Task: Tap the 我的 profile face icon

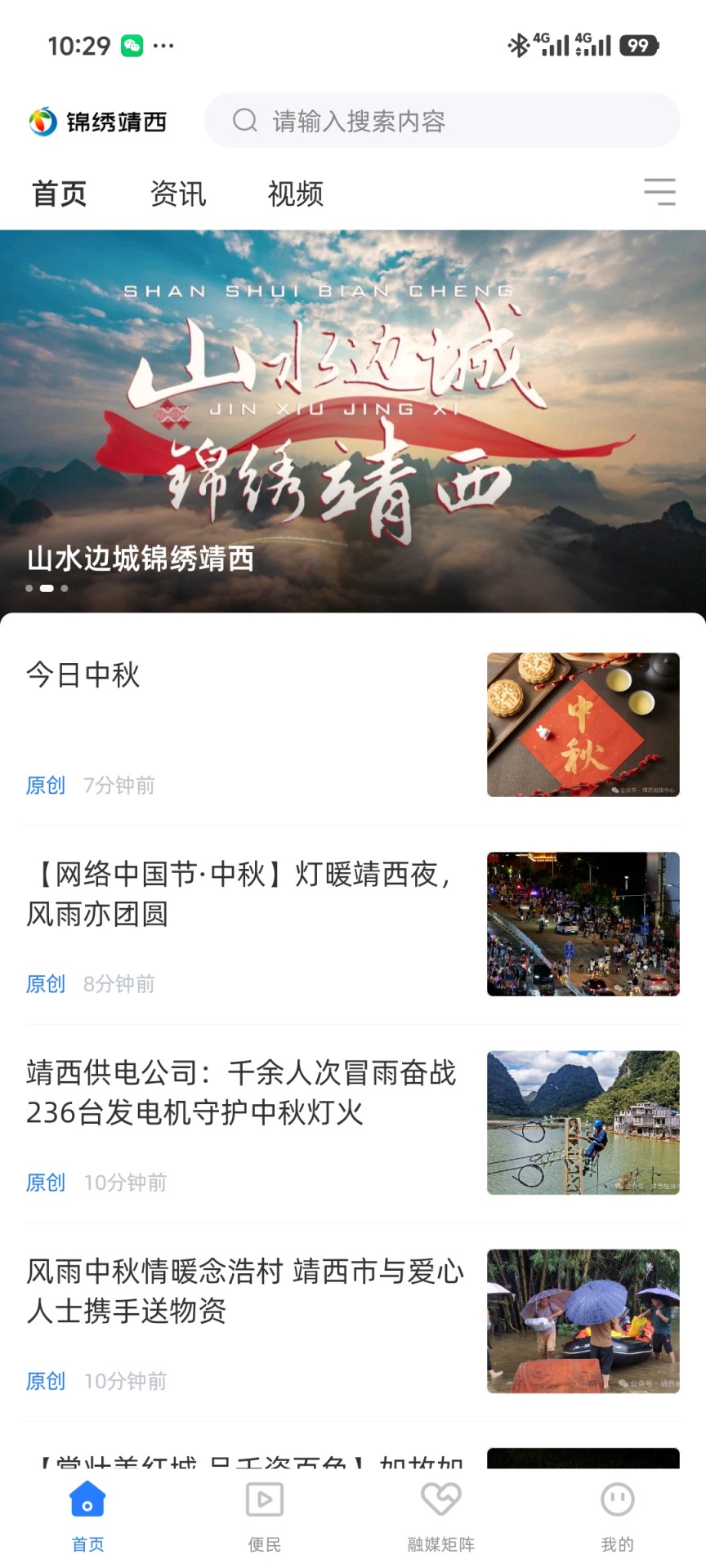Action: click(616, 1500)
